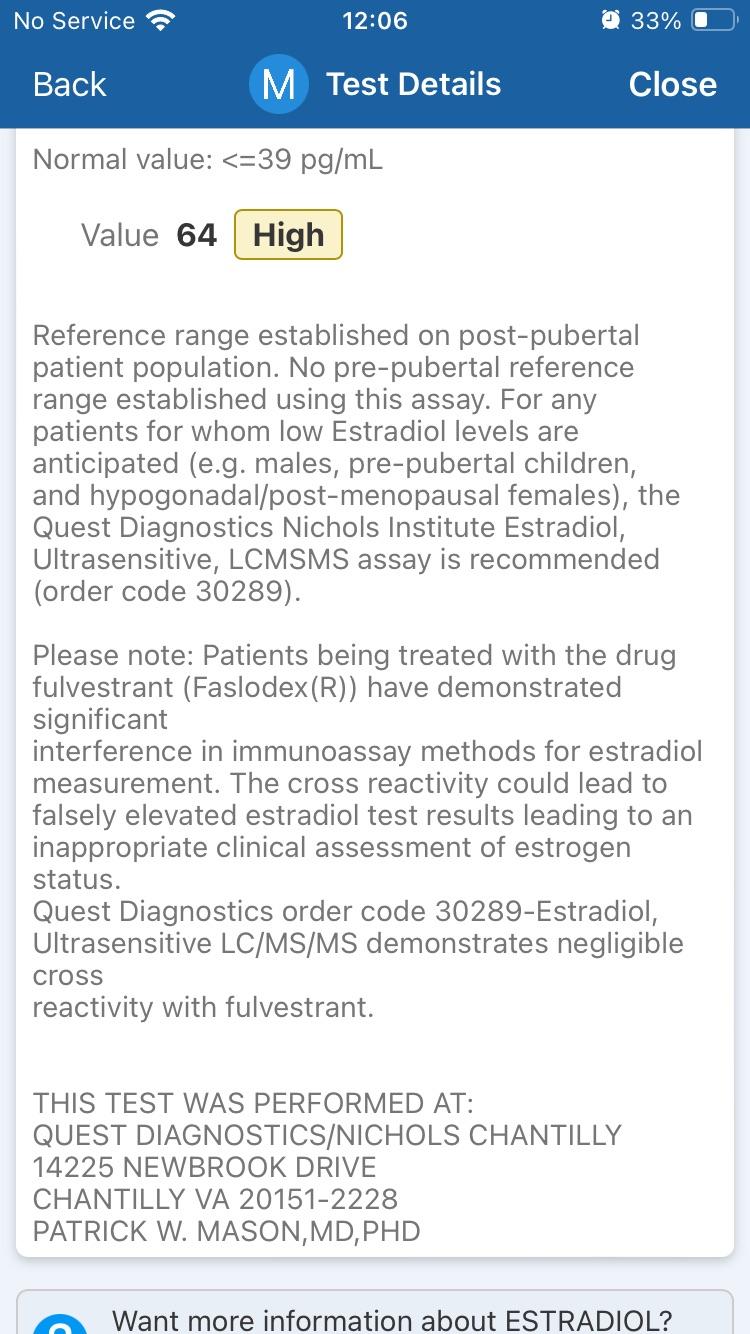The image size is (750, 1334).
Task: Go back using the Back button
Action: 69,85
